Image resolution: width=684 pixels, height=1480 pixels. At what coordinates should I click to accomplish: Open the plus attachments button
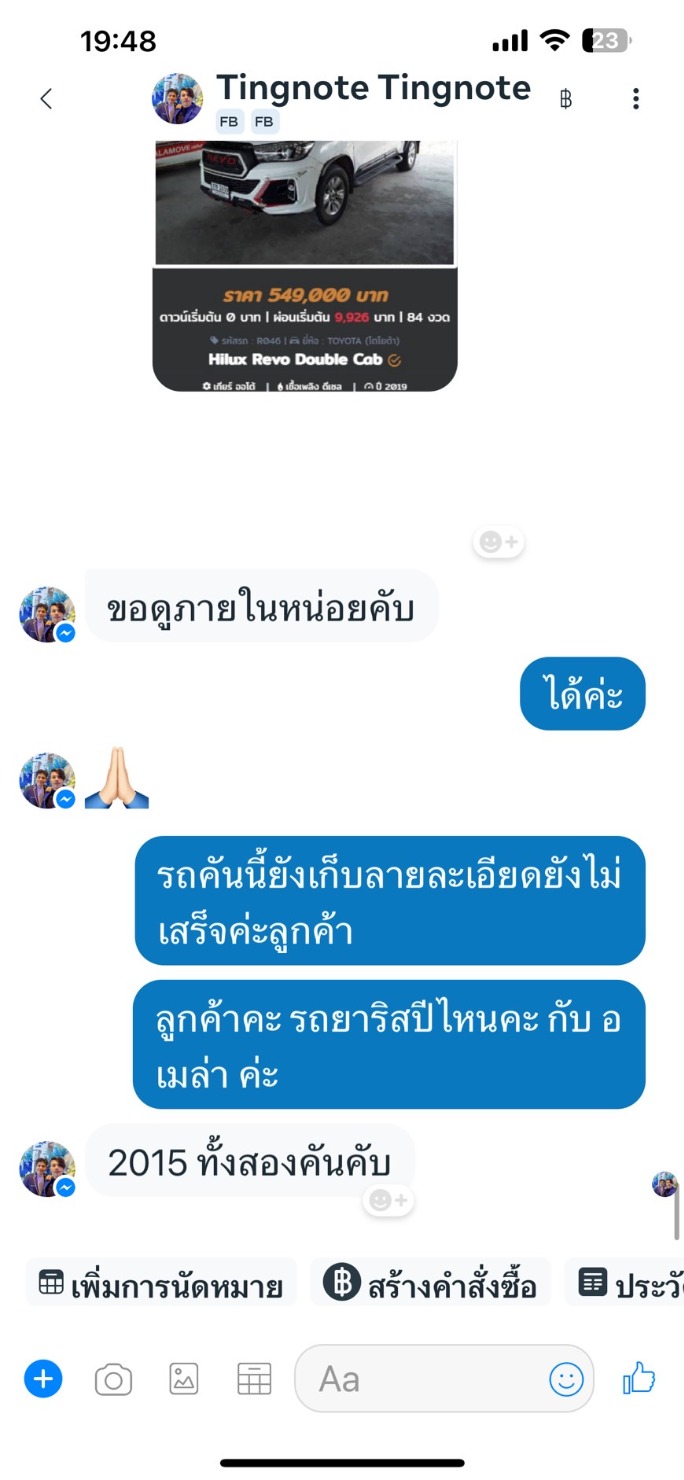[43, 1380]
